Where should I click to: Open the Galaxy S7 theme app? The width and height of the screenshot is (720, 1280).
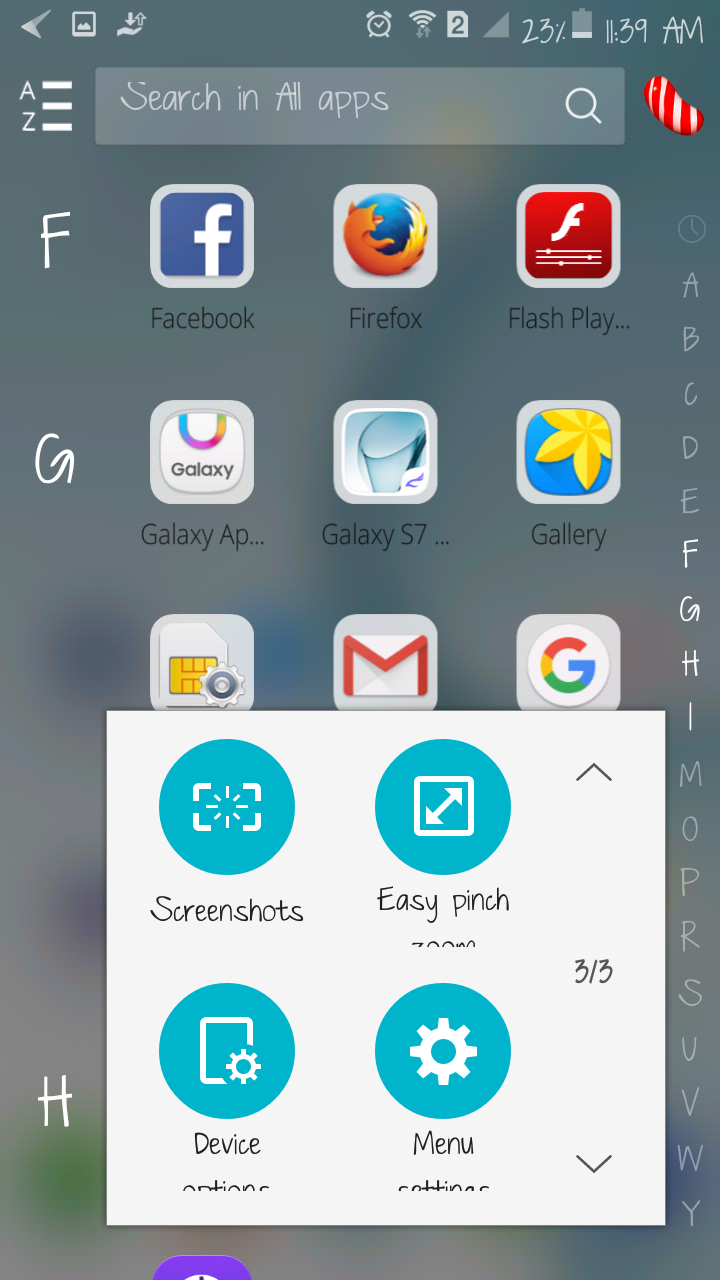385,452
